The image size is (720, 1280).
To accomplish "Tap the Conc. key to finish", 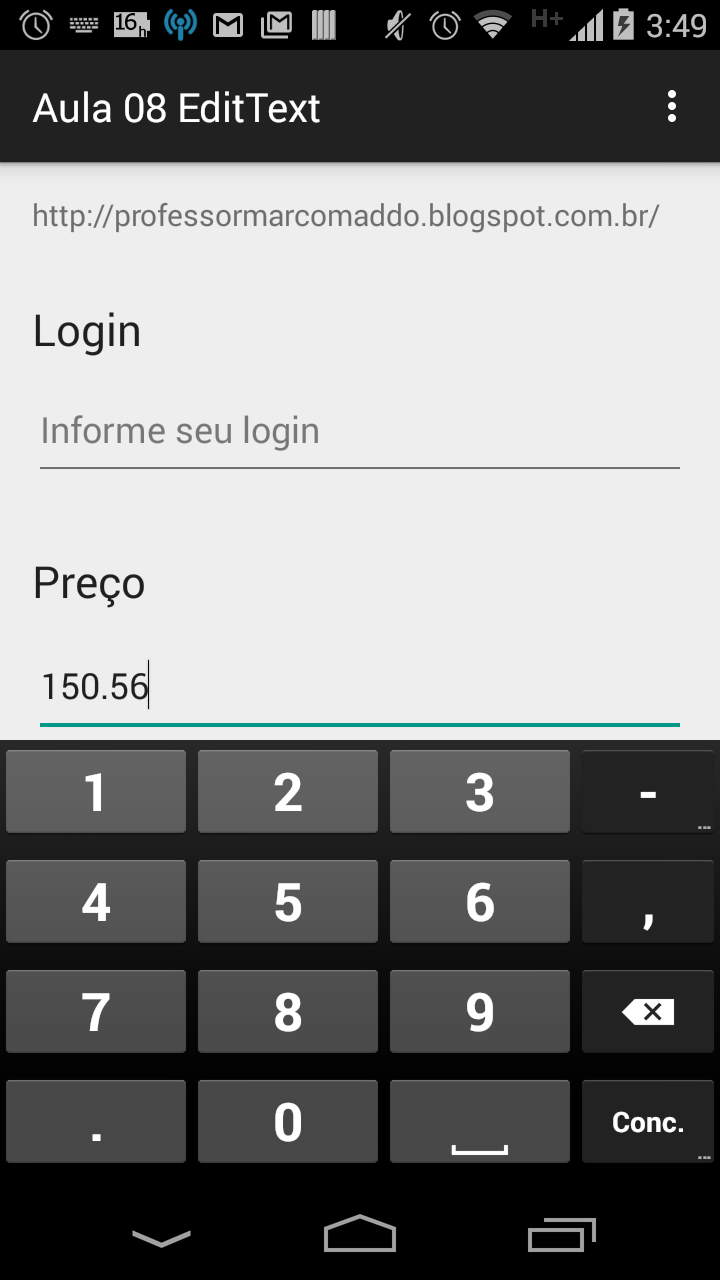I will (648, 1122).
